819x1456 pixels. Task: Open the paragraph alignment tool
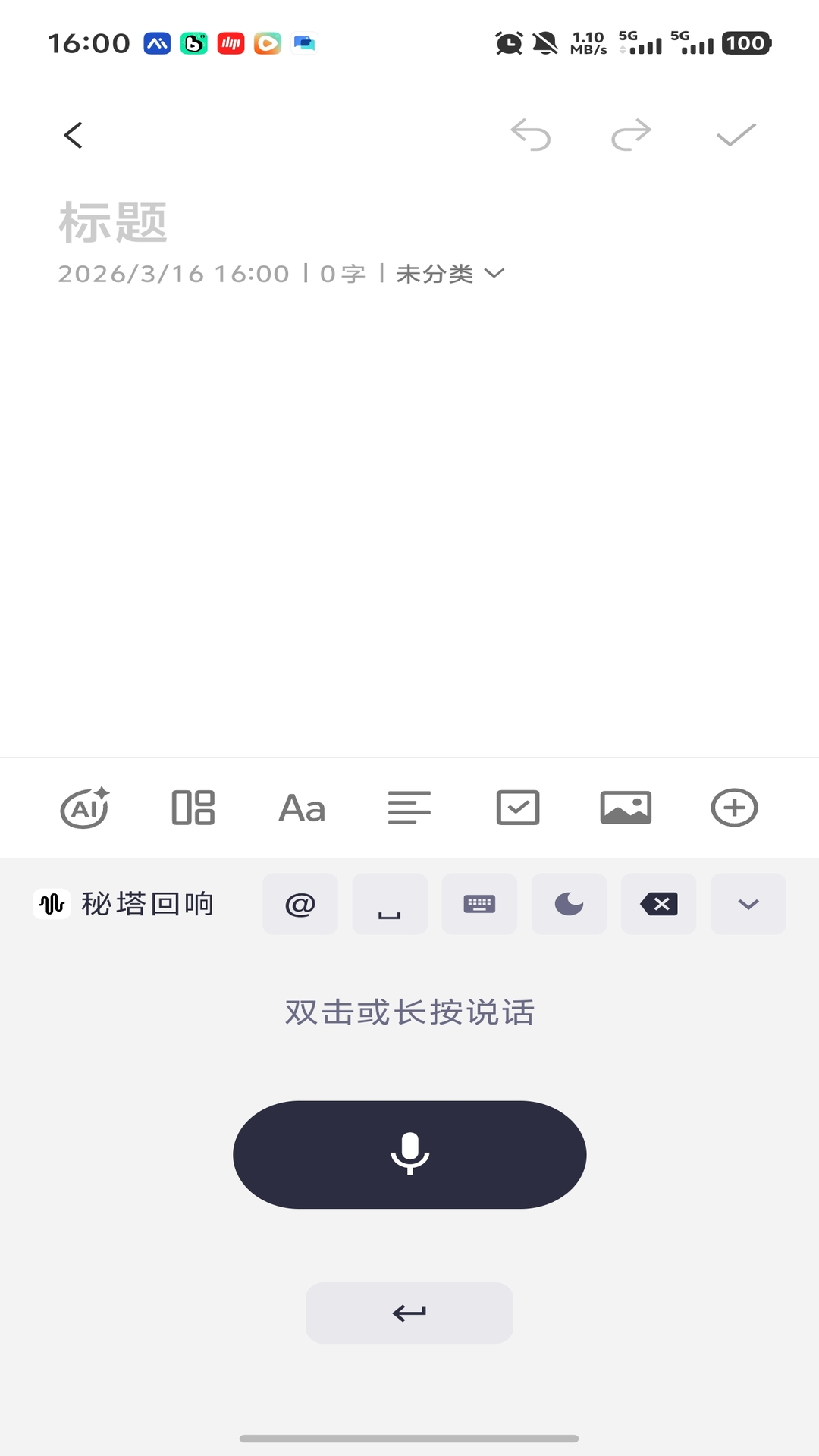pos(409,808)
